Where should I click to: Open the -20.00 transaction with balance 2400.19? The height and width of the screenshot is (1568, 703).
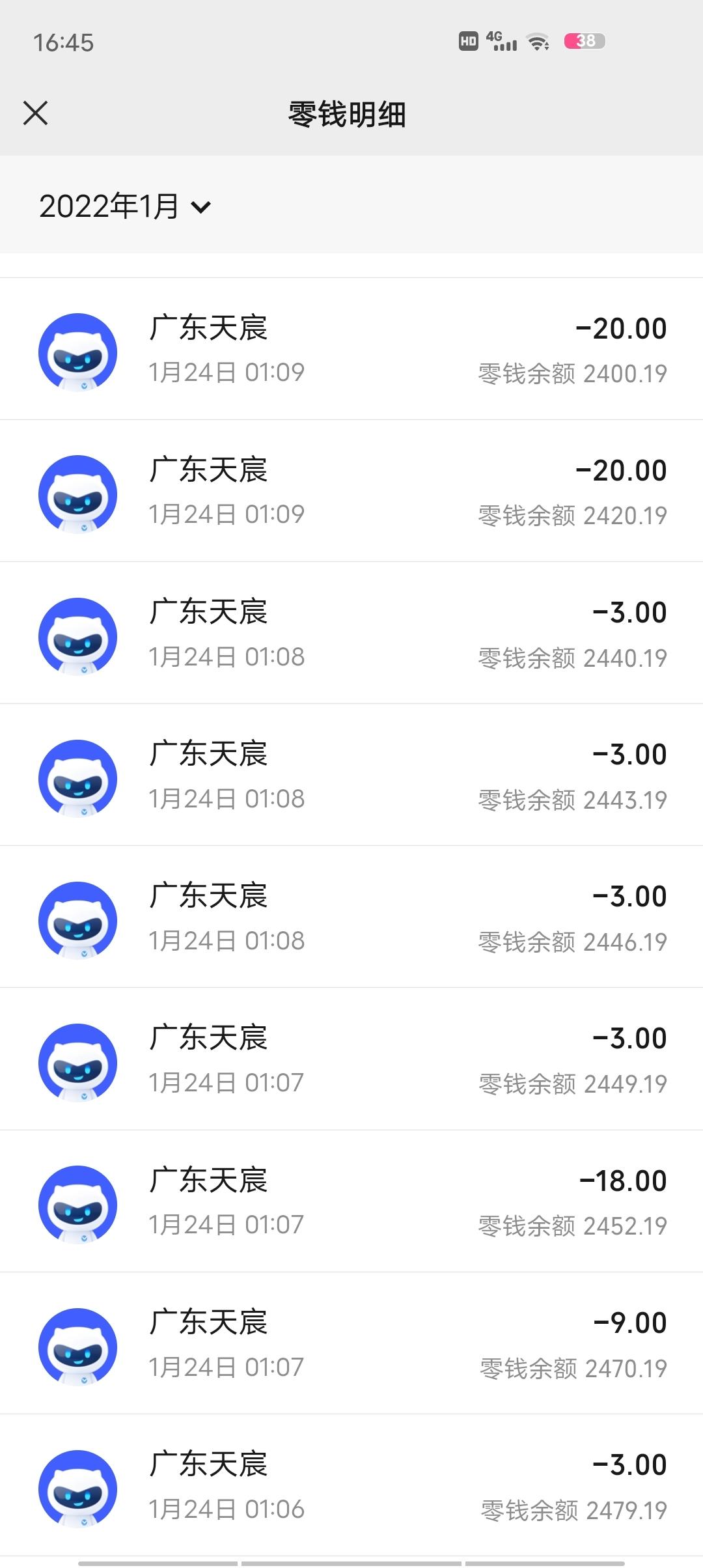point(351,349)
